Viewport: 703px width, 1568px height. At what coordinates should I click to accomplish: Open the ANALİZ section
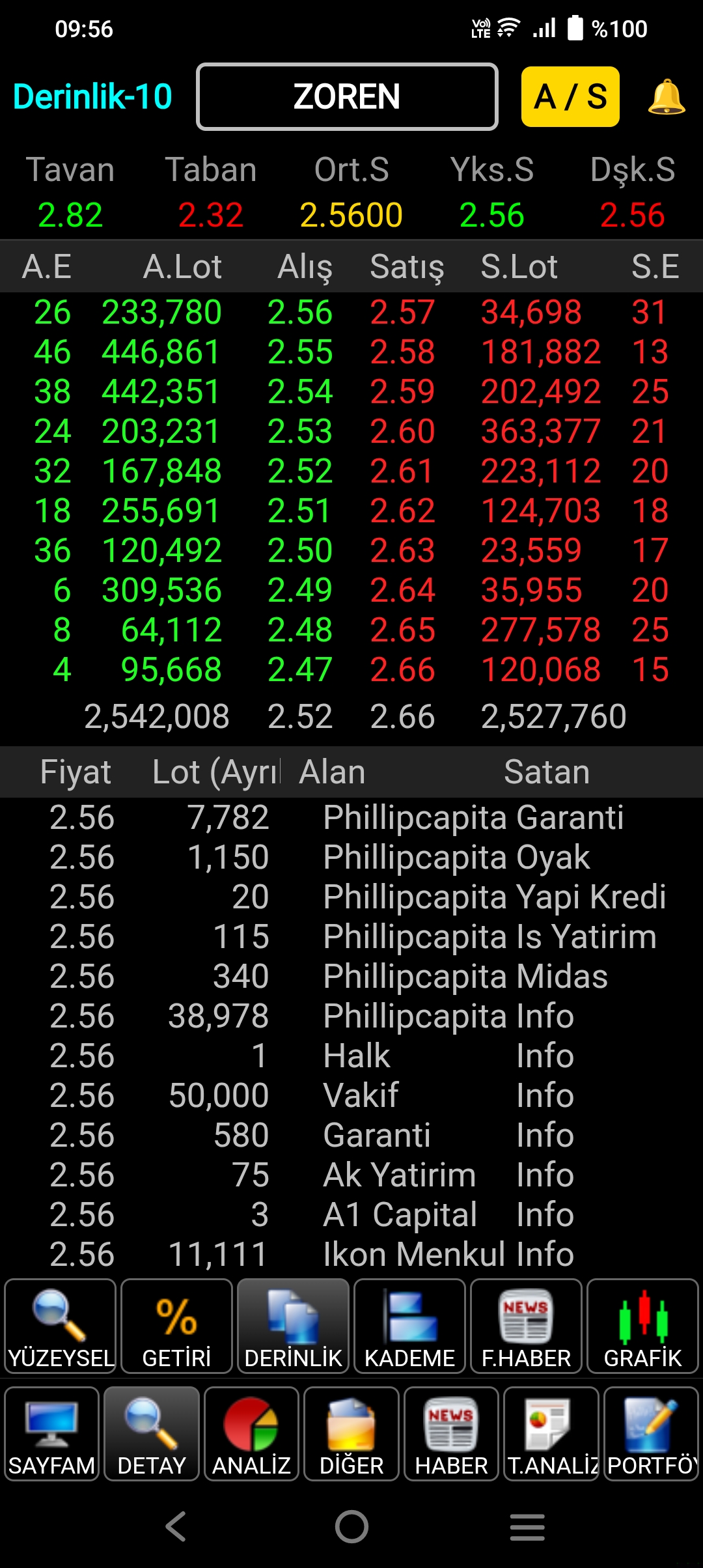coord(252,1434)
